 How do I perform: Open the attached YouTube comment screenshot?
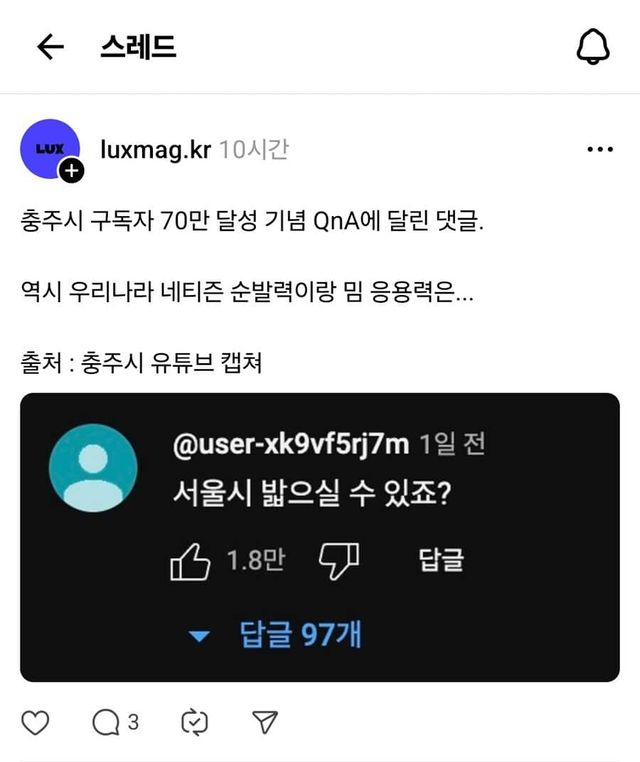[x=319, y=537]
